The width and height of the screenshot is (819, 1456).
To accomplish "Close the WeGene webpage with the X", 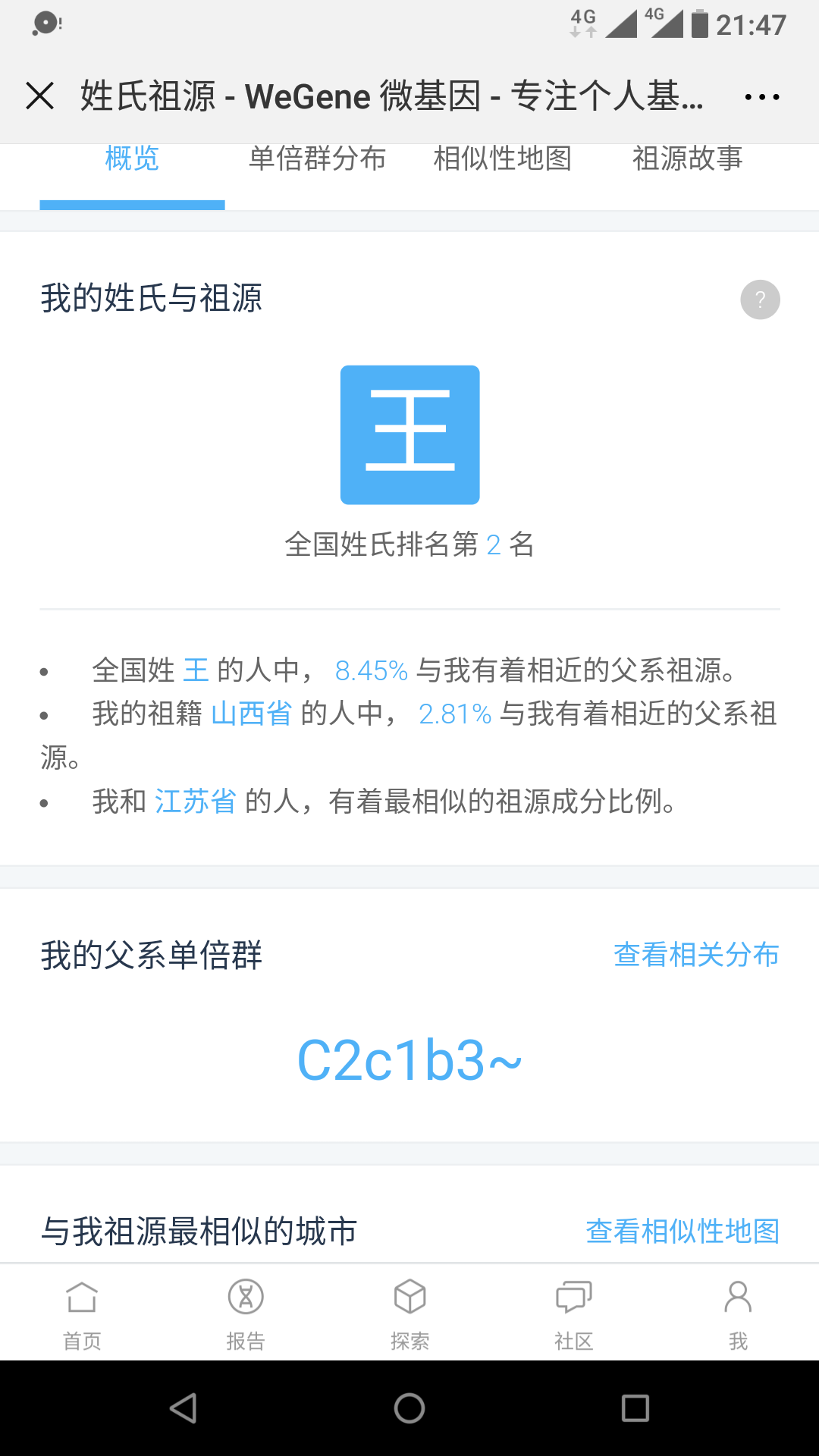I will tap(39, 96).
